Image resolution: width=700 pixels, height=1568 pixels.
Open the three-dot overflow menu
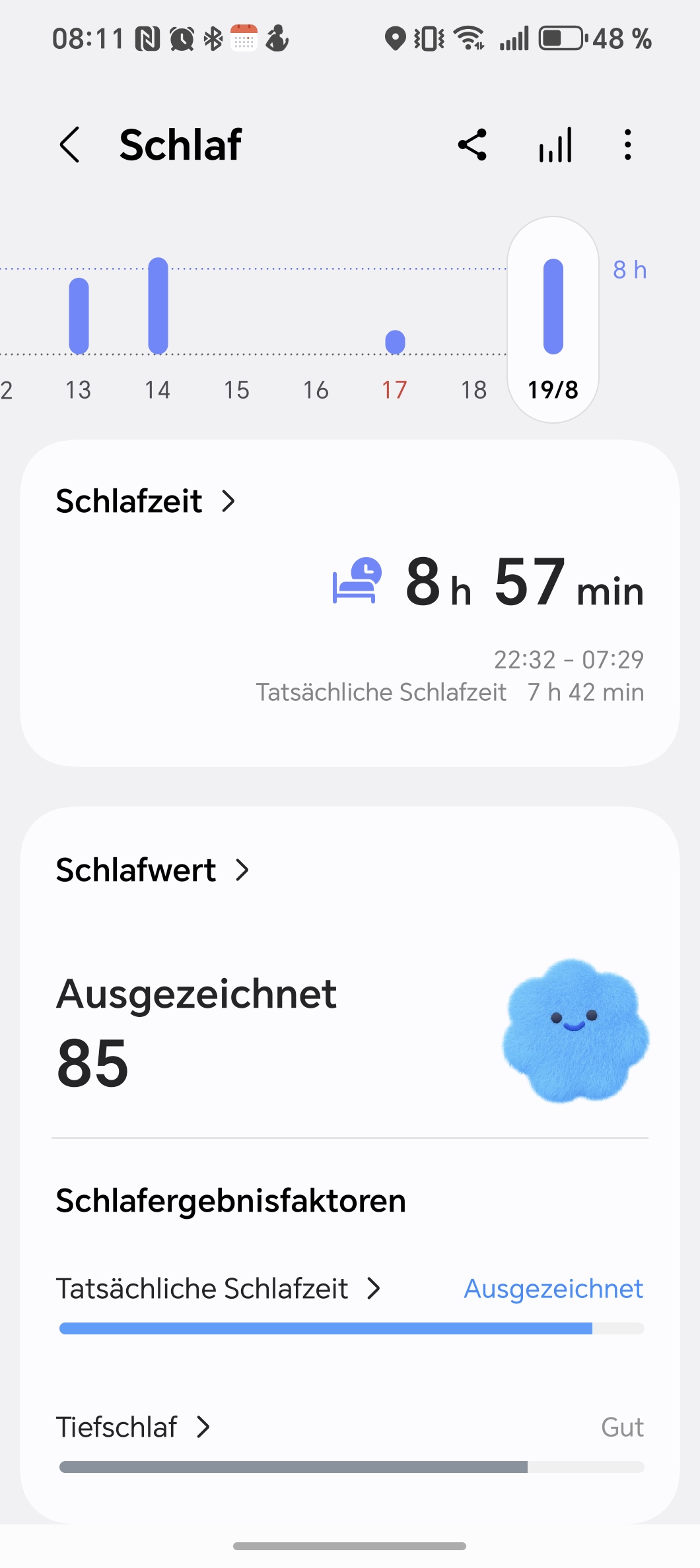click(627, 145)
